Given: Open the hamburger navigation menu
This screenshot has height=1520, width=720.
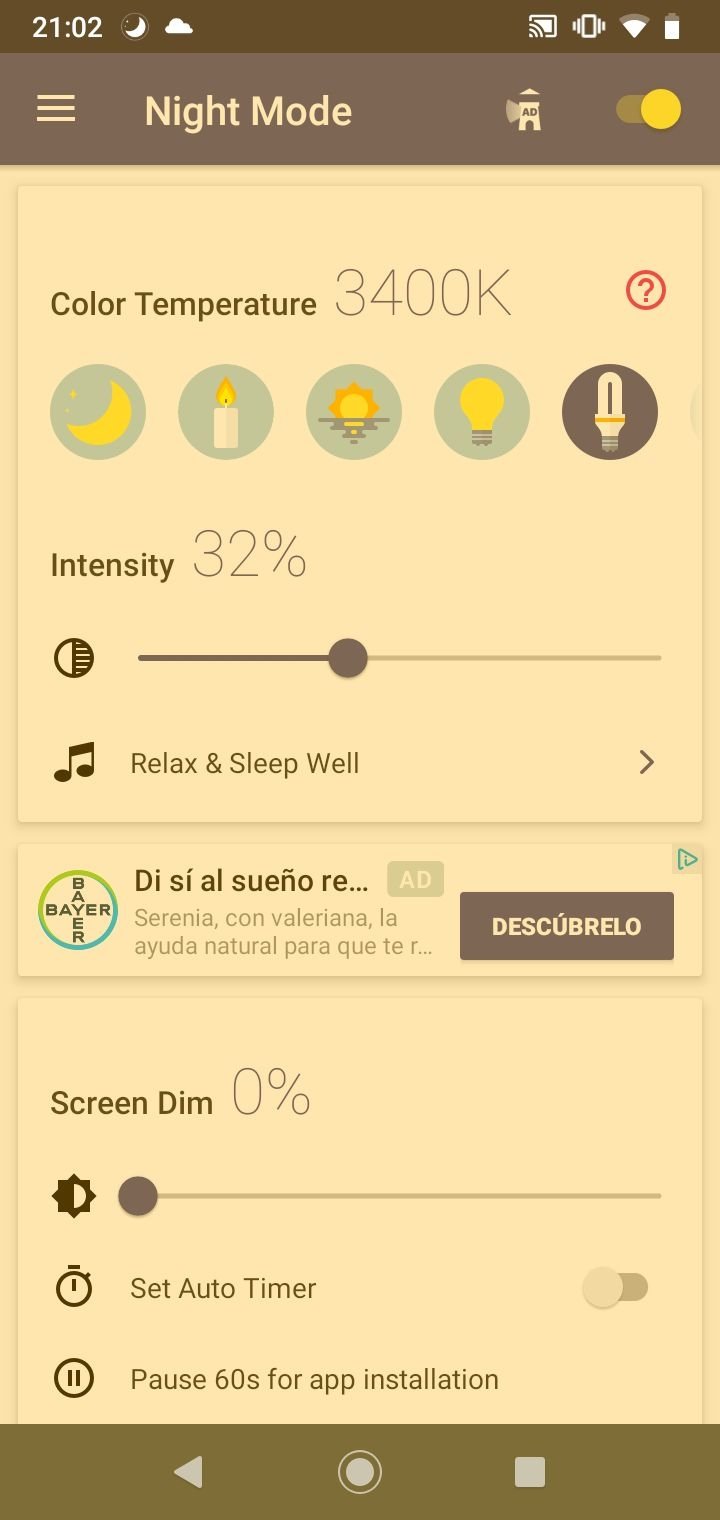Looking at the screenshot, I should pyautogui.click(x=56, y=109).
